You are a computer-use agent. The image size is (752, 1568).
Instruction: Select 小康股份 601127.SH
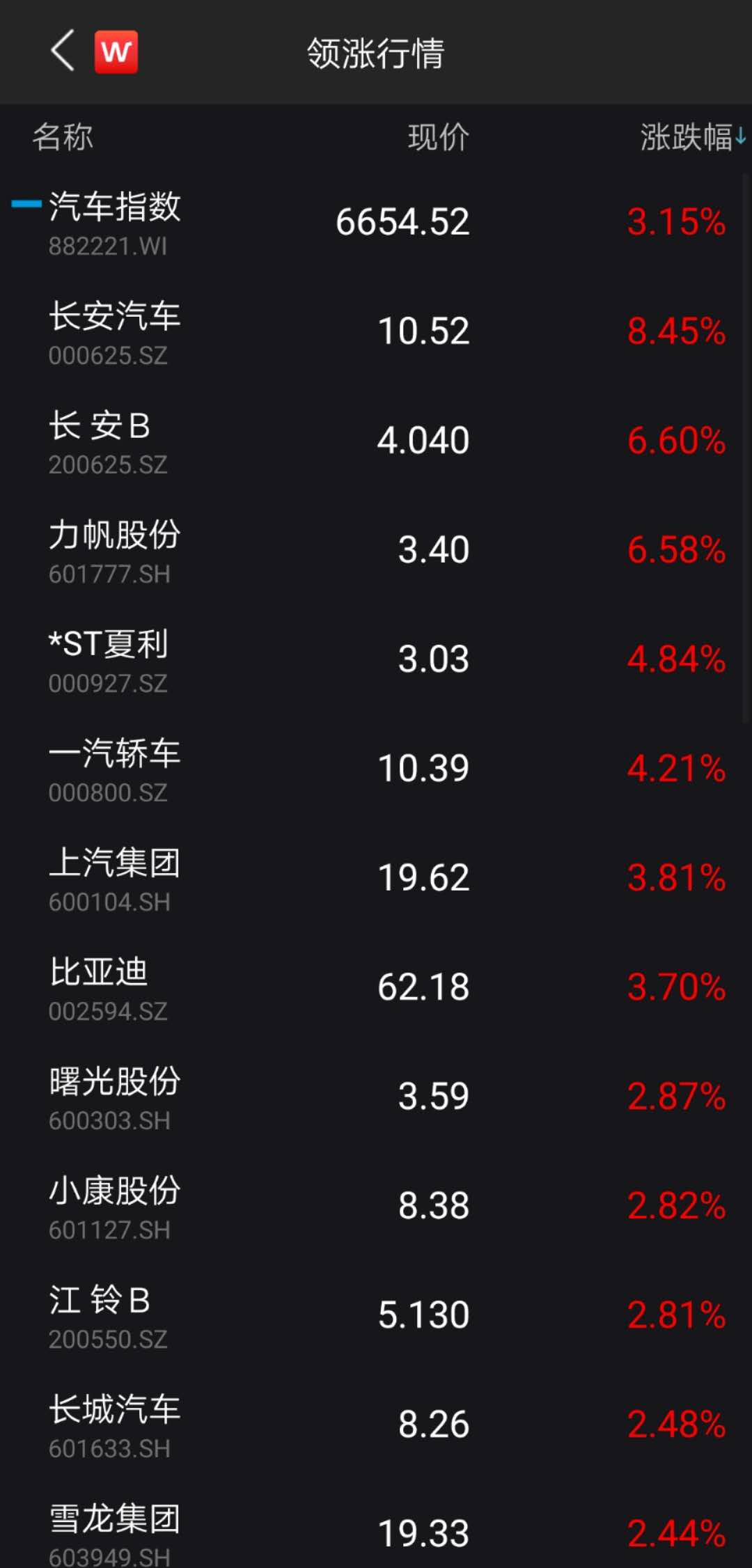(x=376, y=1207)
